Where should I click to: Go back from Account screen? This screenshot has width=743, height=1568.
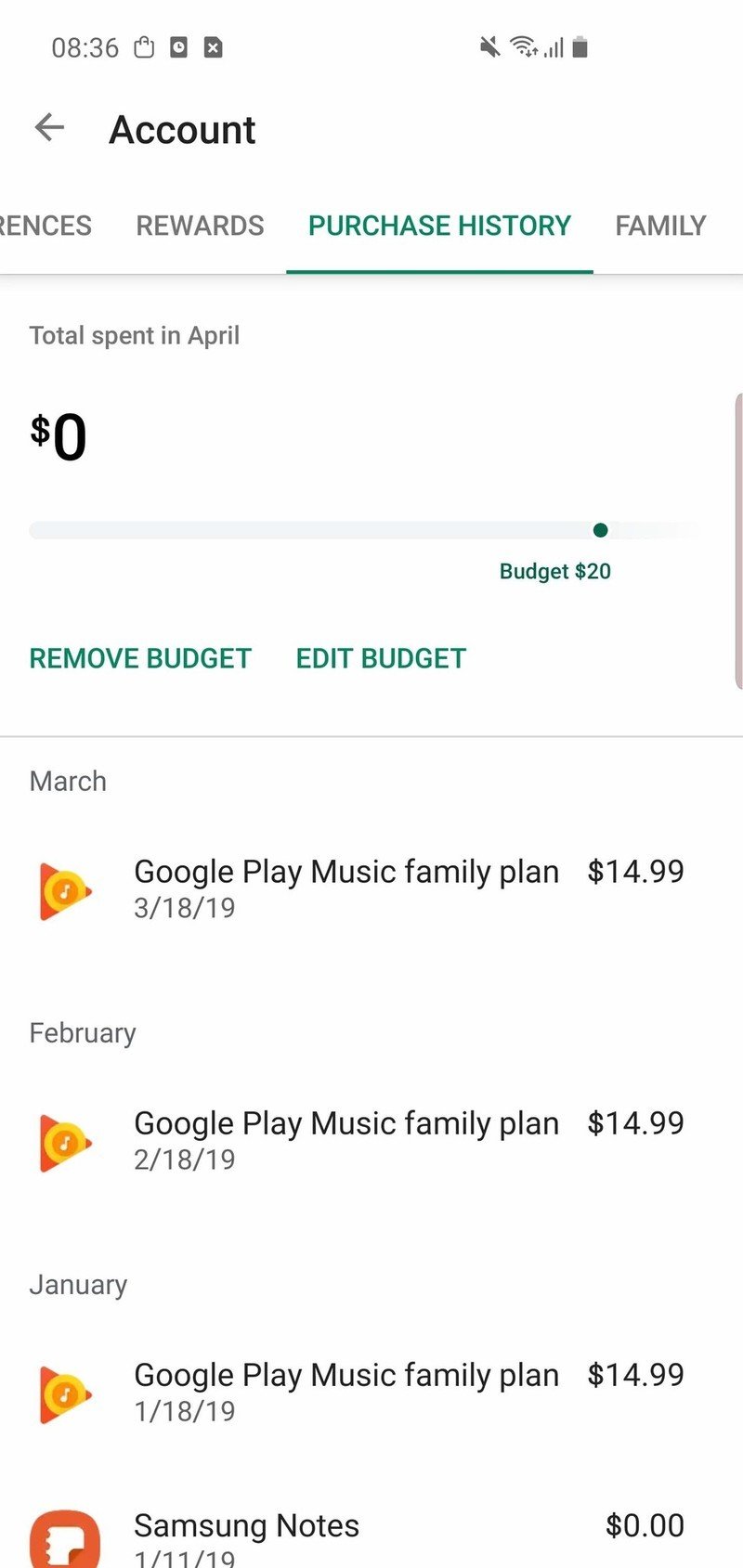[x=49, y=128]
